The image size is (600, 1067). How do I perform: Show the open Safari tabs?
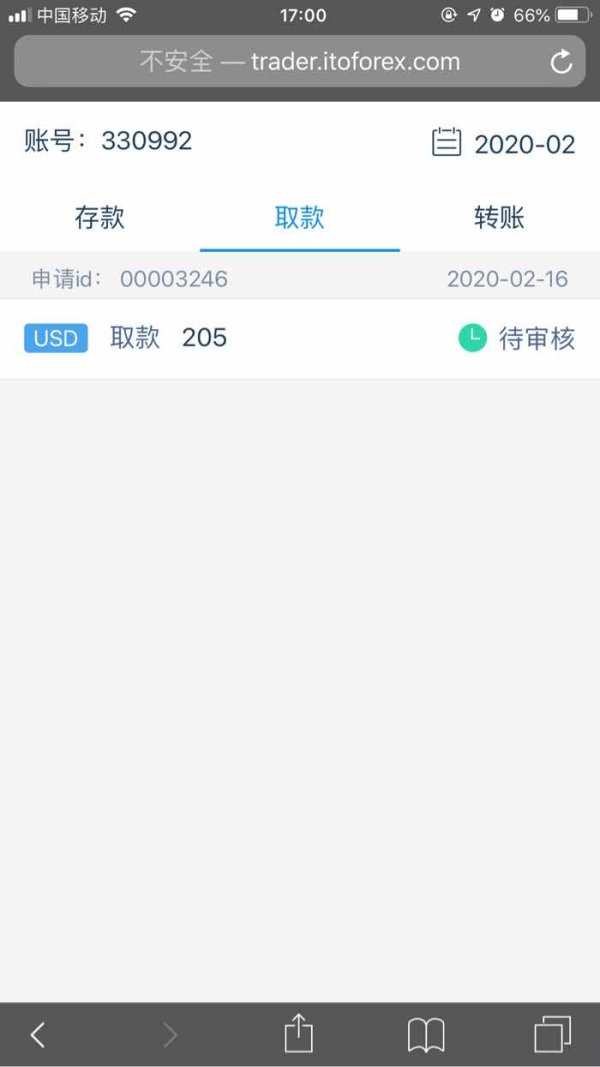click(x=552, y=1034)
